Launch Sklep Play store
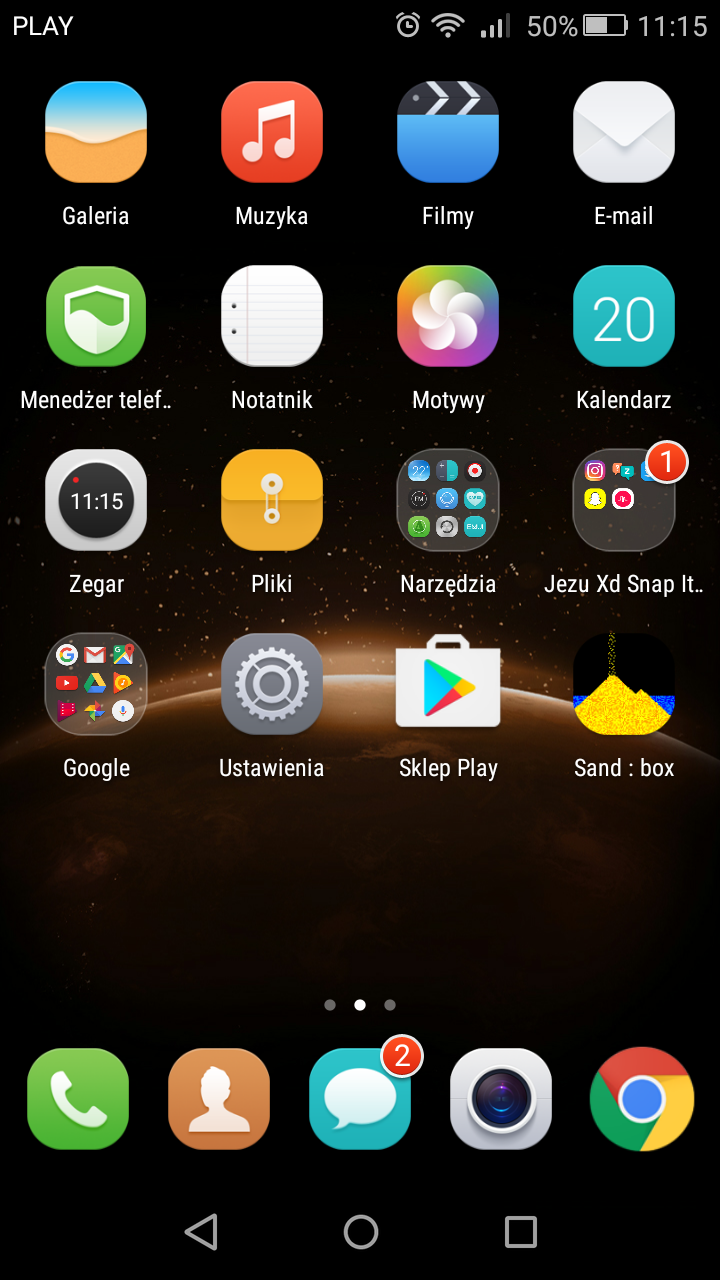 [x=448, y=684]
